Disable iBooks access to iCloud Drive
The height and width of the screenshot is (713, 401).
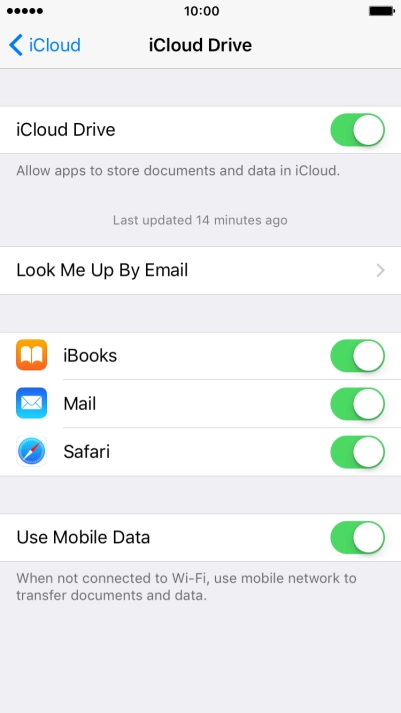click(357, 356)
